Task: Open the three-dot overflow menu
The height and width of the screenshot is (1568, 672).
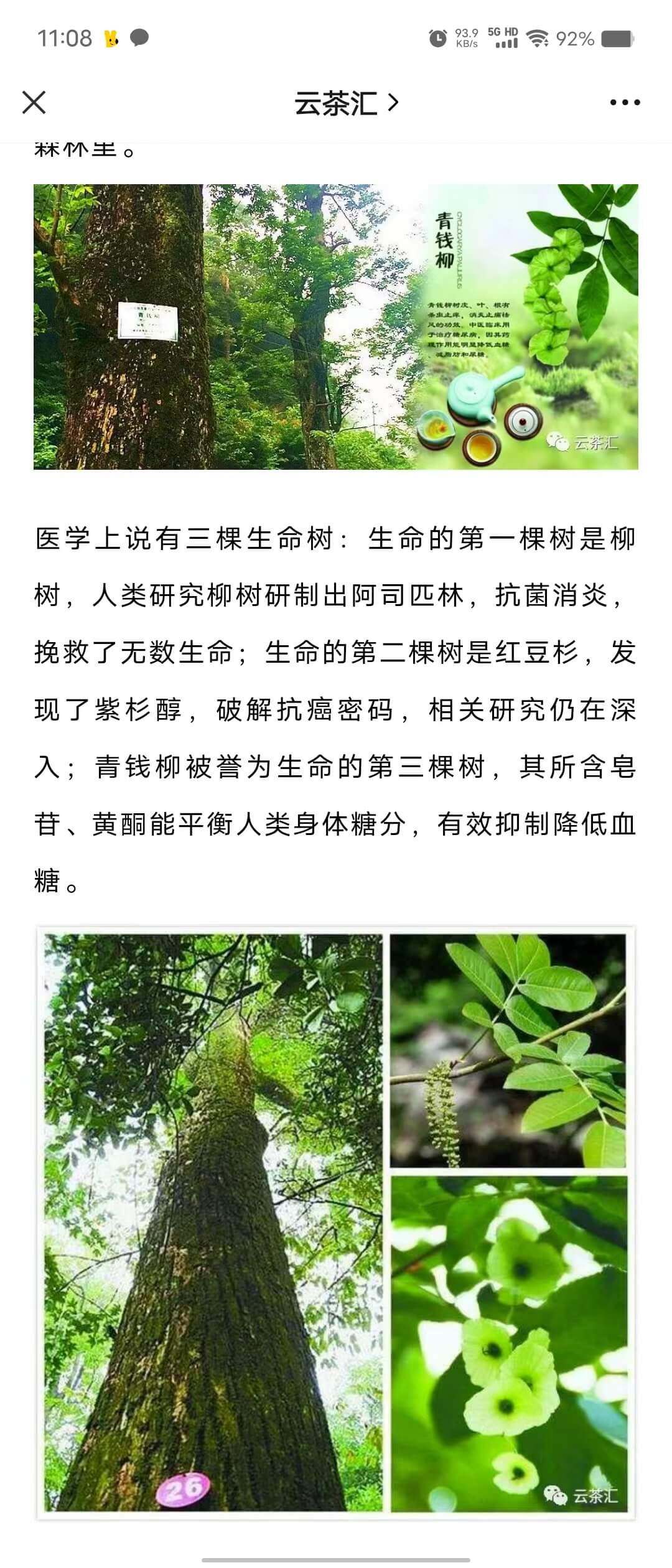Action: point(625,103)
